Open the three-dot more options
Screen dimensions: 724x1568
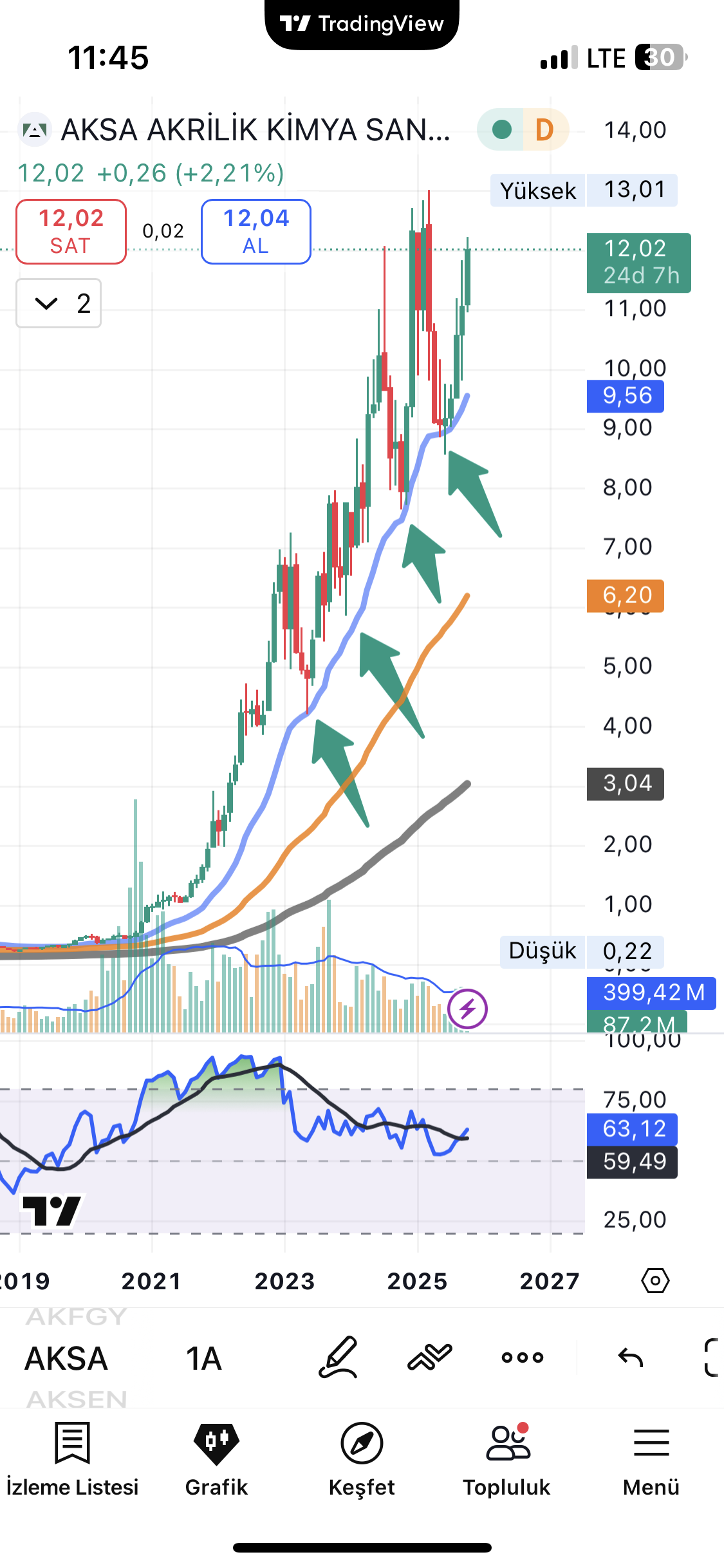[x=523, y=1358]
